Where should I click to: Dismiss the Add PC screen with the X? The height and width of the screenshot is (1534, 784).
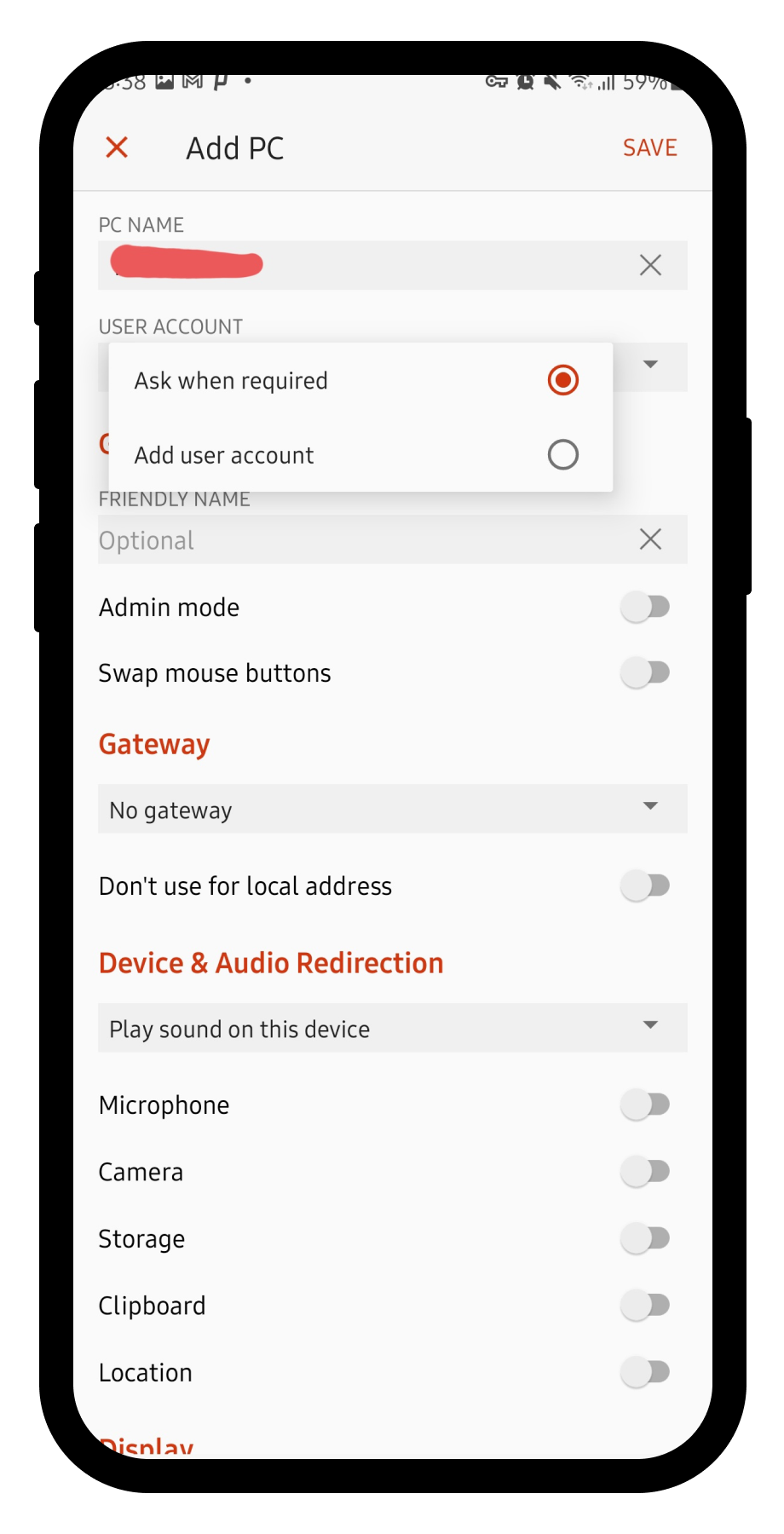pos(117,147)
